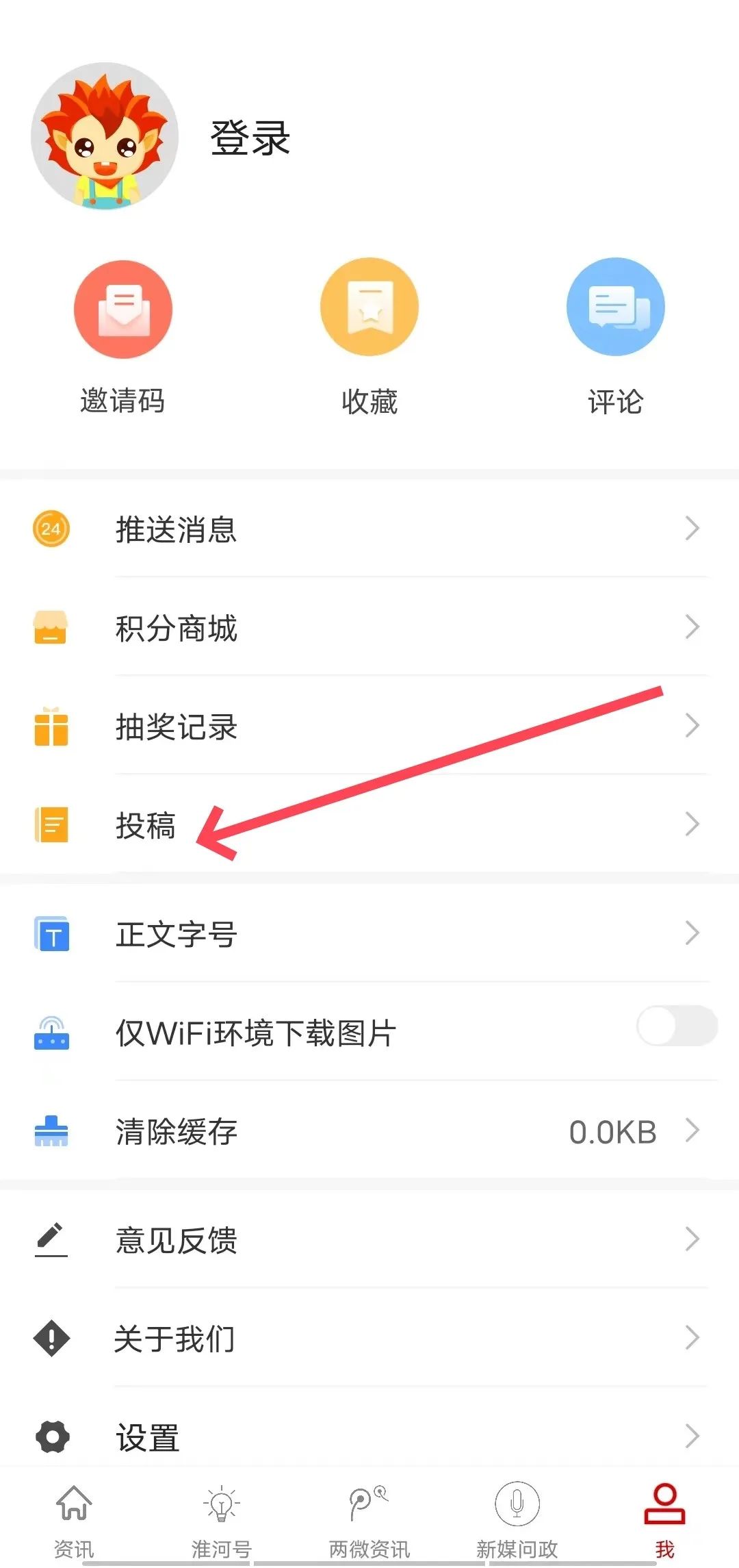Toggle 仅WiFi环境下载图片 switch
The image size is (739, 1568).
(676, 1026)
